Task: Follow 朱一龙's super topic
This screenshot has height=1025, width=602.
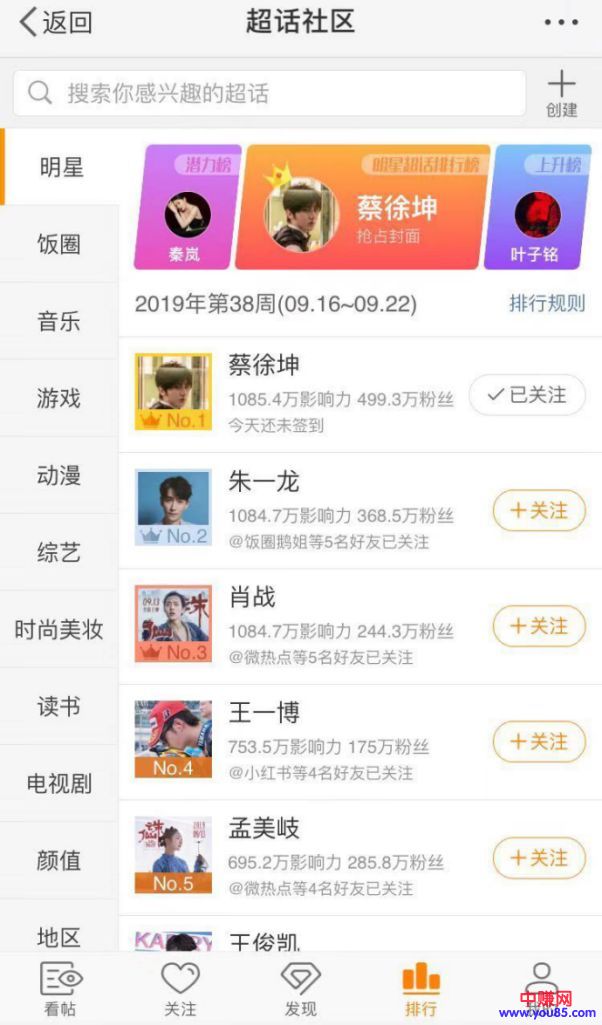Action: [x=538, y=511]
